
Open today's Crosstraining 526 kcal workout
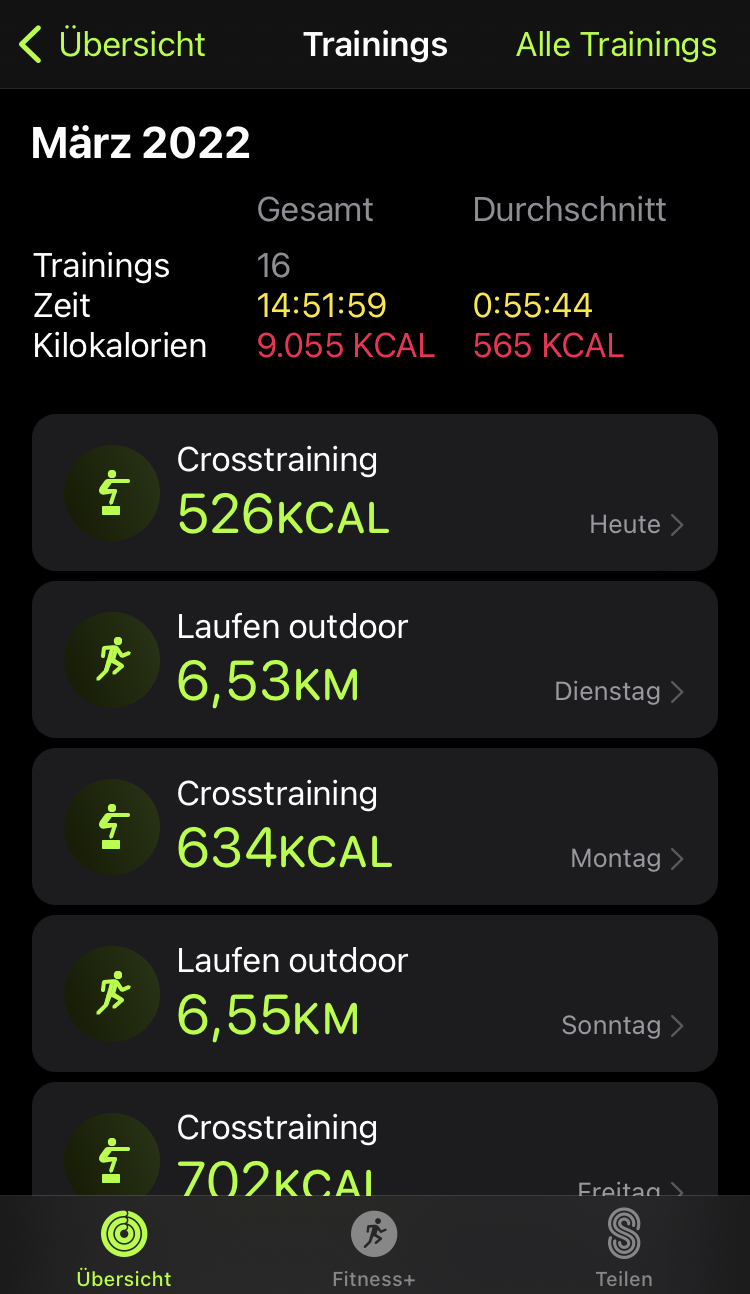pyautogui.click(x=375, y=493)
